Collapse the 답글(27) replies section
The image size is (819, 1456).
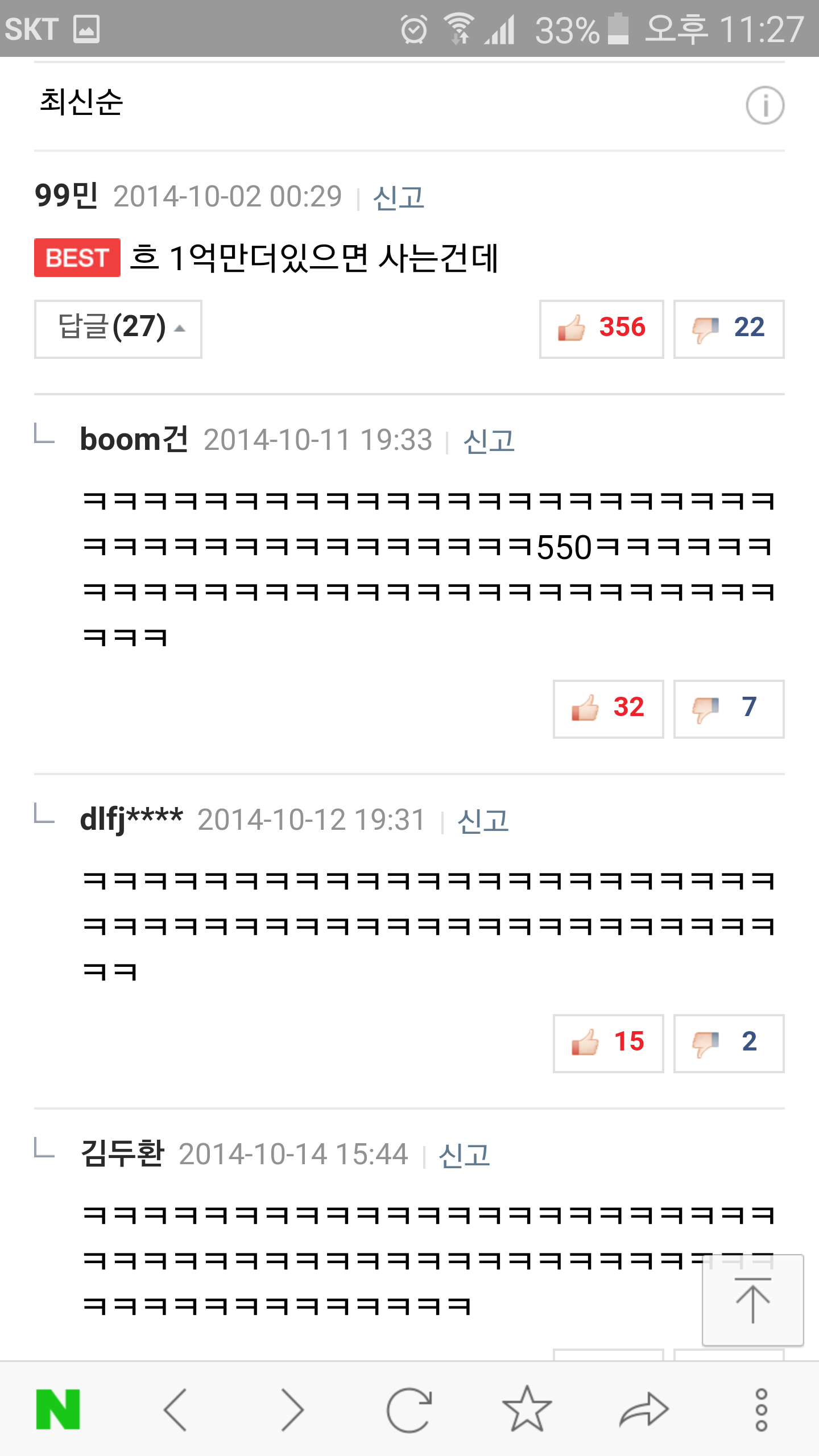point(118,329)
